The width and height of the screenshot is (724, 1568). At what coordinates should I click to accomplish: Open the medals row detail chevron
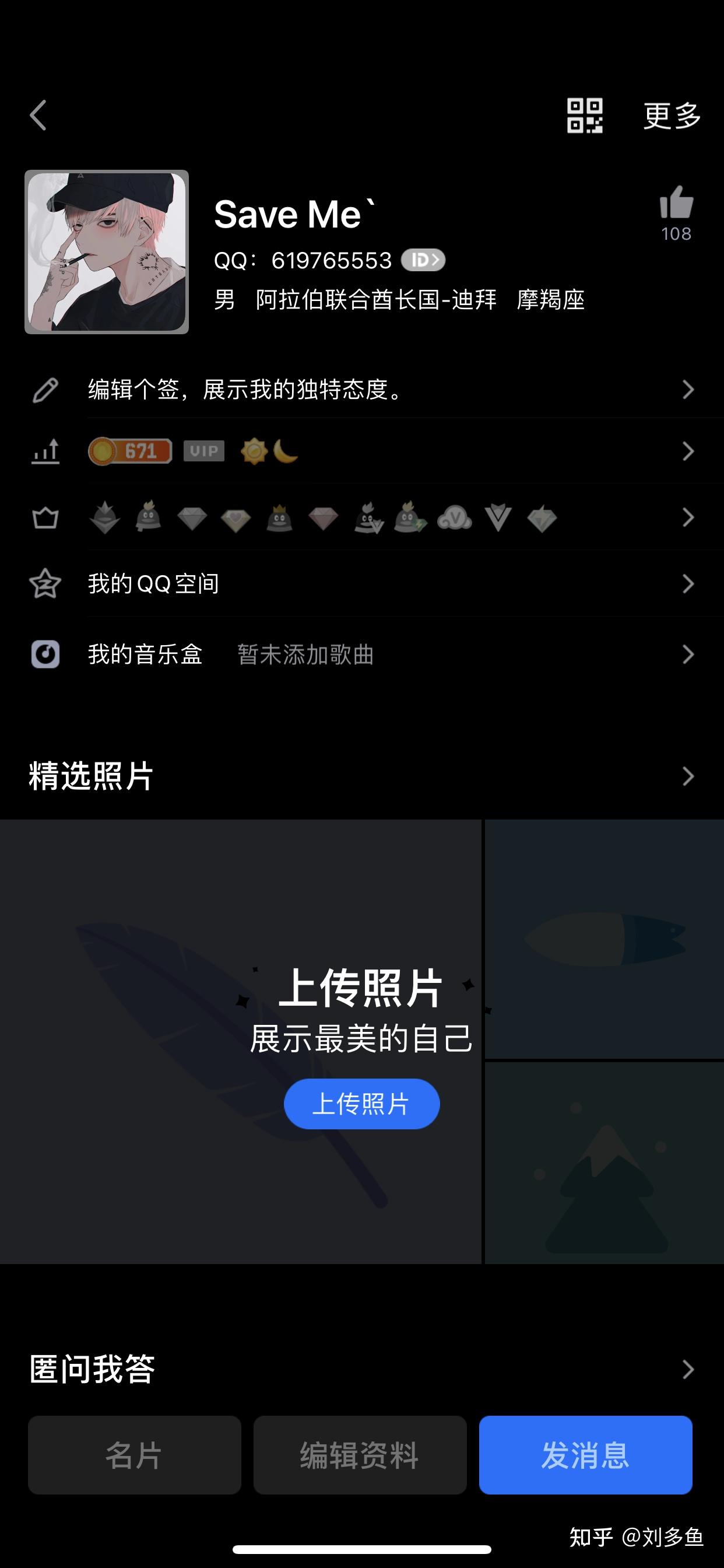tap(688, 518)
